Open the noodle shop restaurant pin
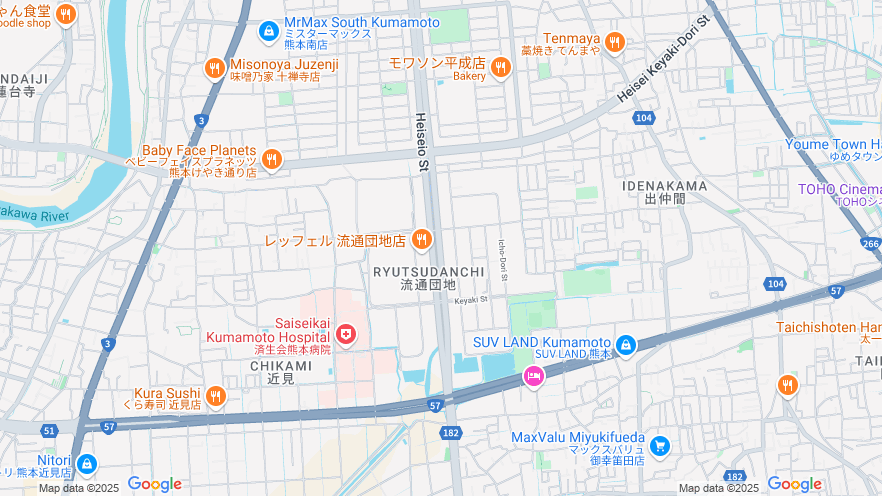 tap(66, 15)
